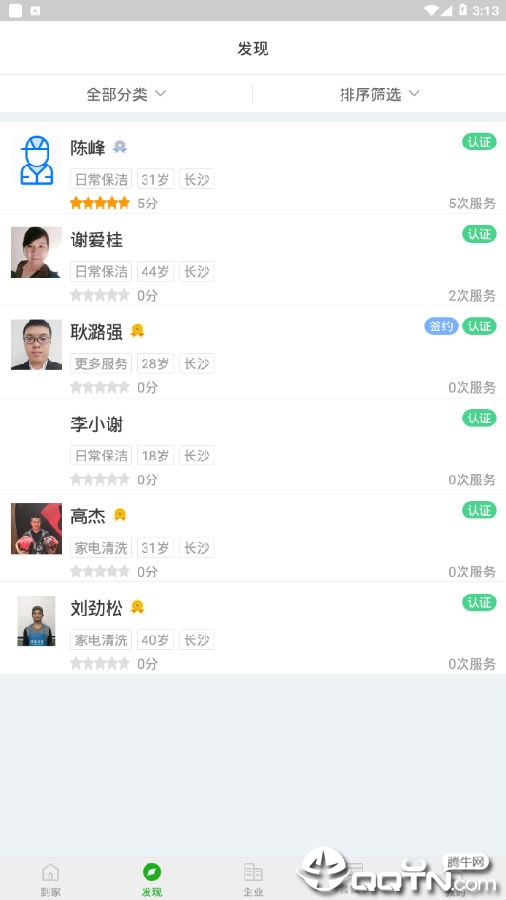Go to the 企业 tab

click(x=253, y=879)
